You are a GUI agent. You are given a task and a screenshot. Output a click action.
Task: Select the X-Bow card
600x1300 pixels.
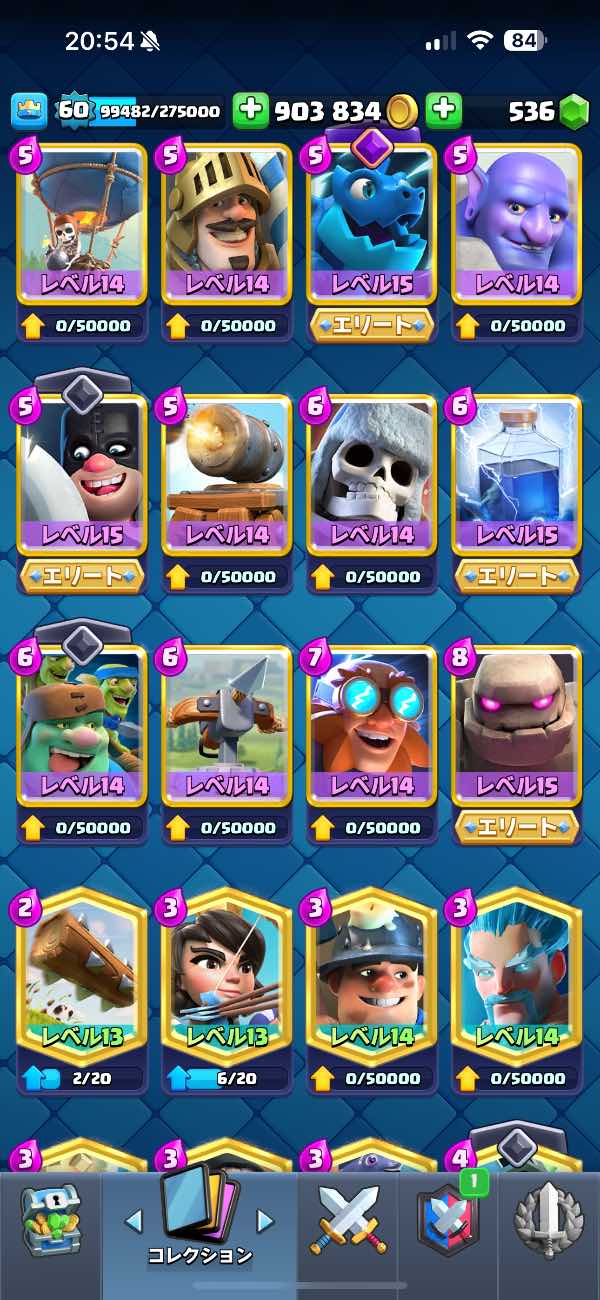tap(227, 725)
